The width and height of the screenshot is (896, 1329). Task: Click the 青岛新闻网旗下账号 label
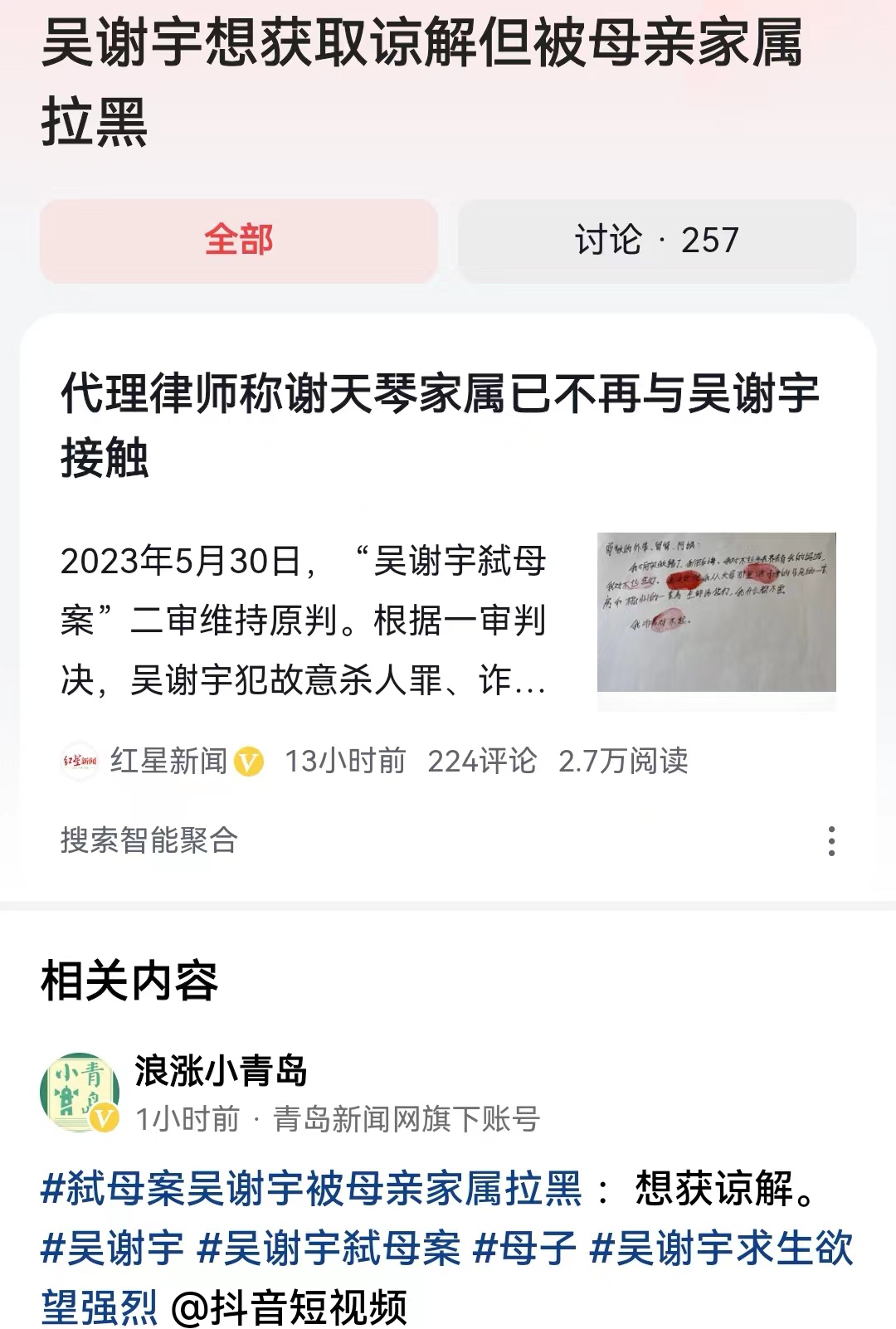[x=407, y=1116]
